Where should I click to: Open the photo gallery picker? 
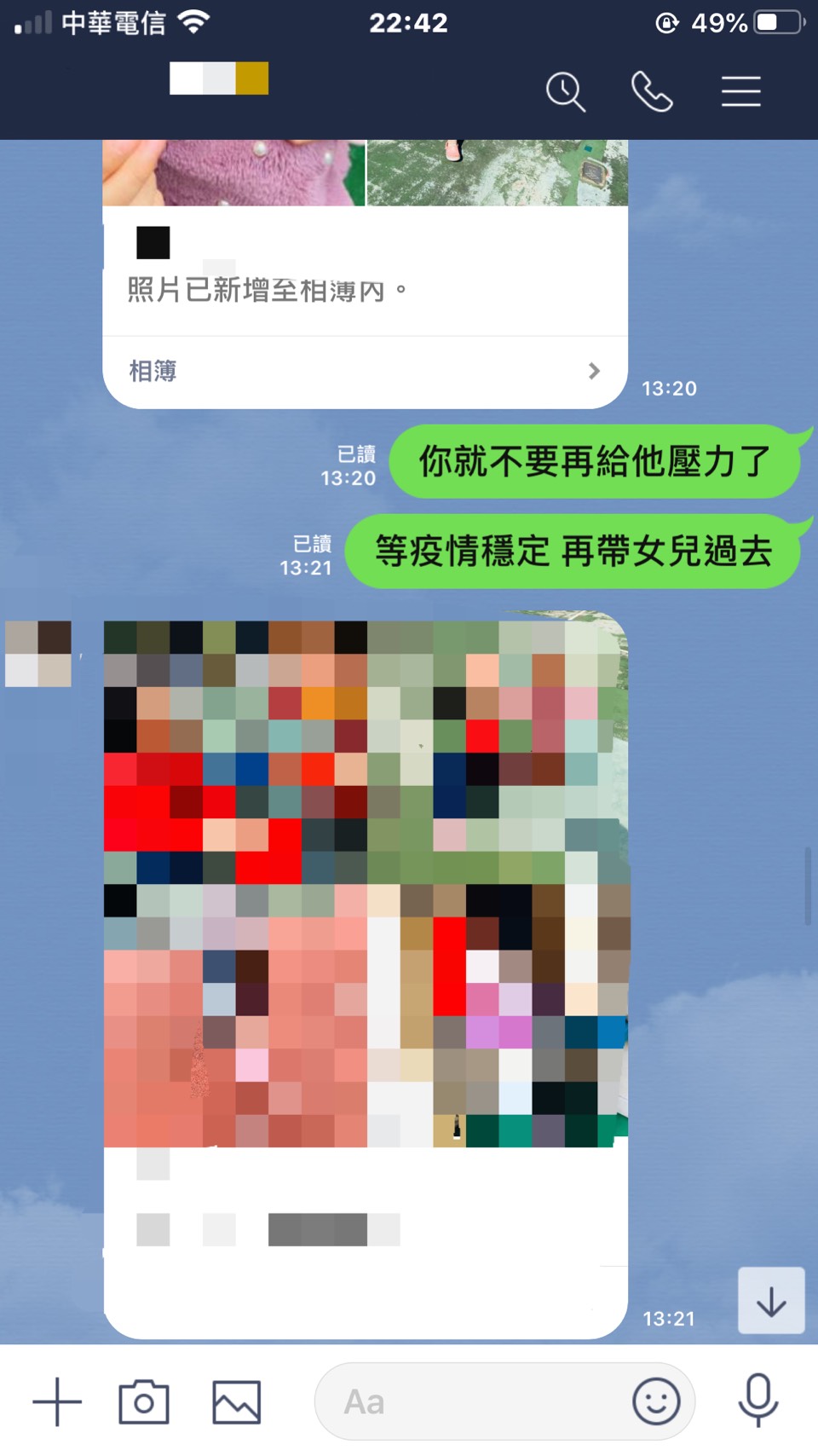click(x=236, y=1401)
